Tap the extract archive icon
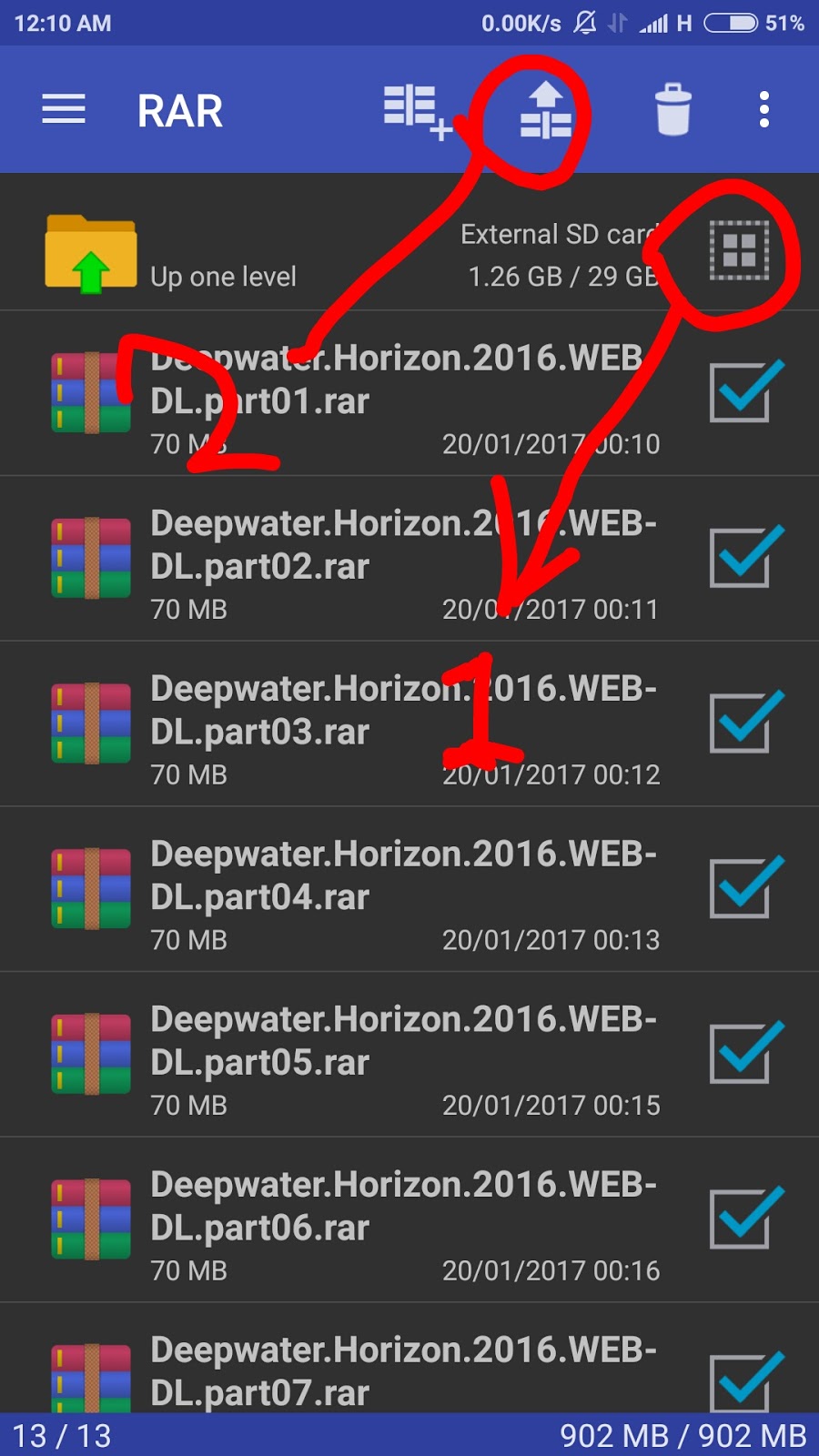The width and height of the screenshot is (819, 1456). 545,110
